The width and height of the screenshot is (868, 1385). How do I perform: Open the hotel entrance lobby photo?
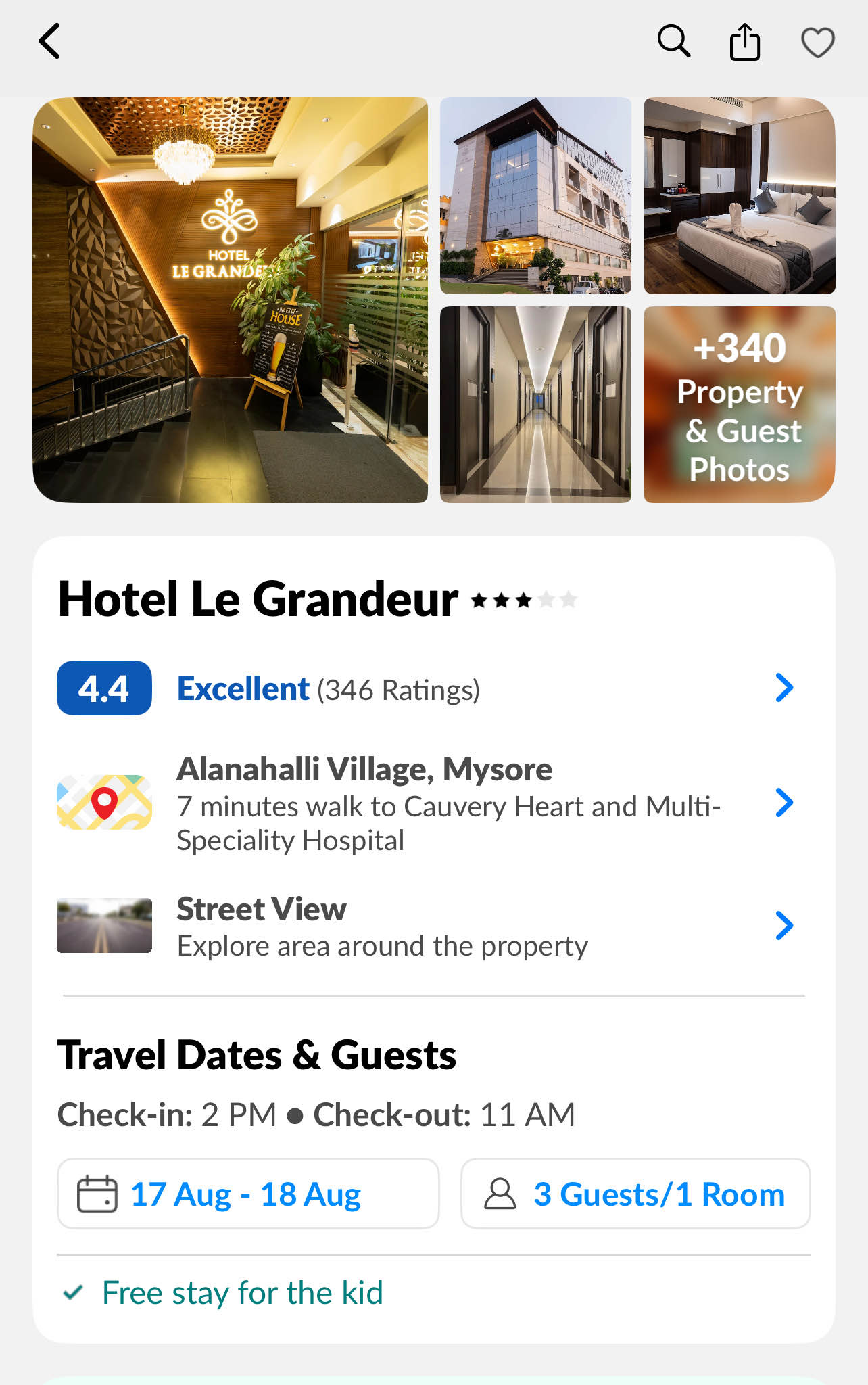tap(230, 300)
